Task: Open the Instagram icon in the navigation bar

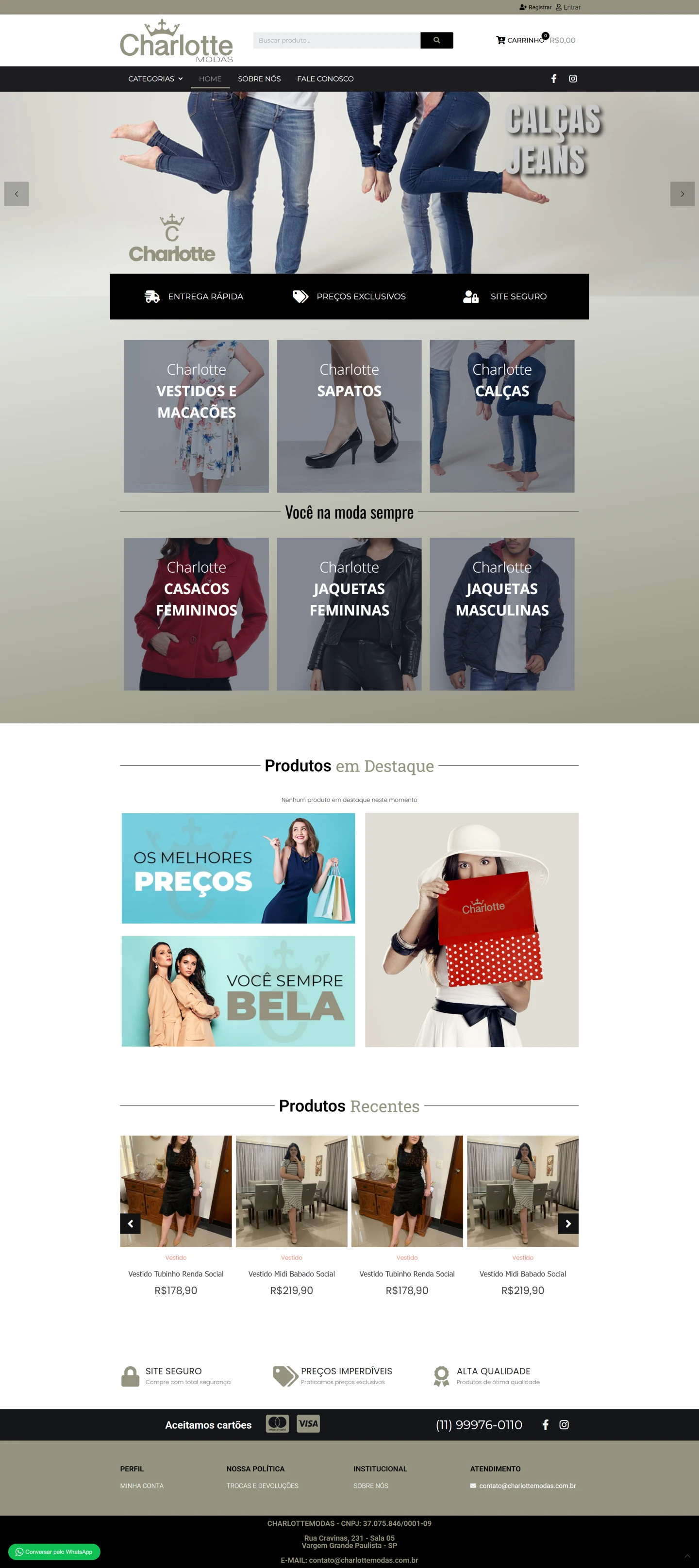Action: click(573, 79)
